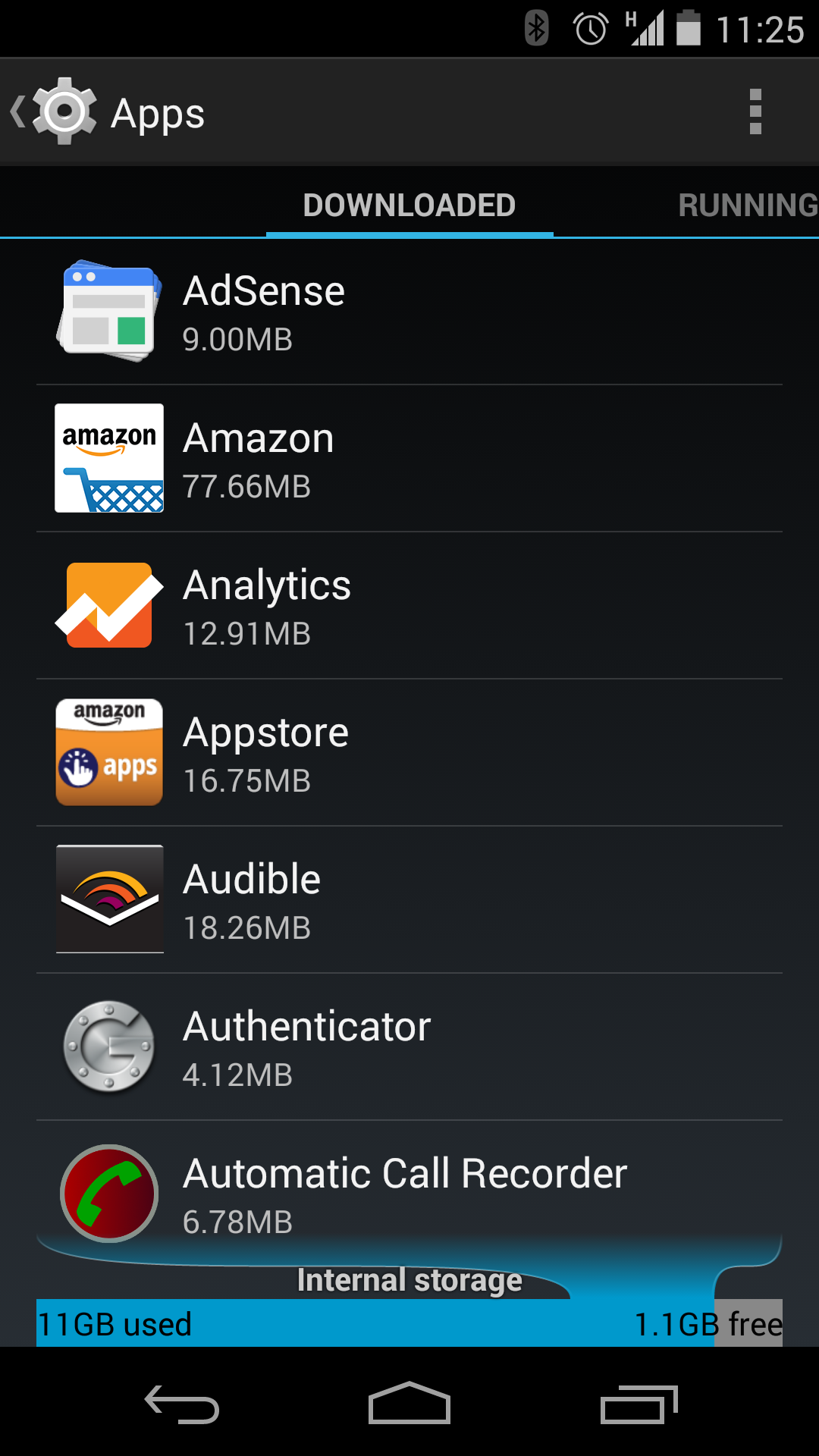View Authenticator app details
The image size is (819, 1456).
point(409,1047)
